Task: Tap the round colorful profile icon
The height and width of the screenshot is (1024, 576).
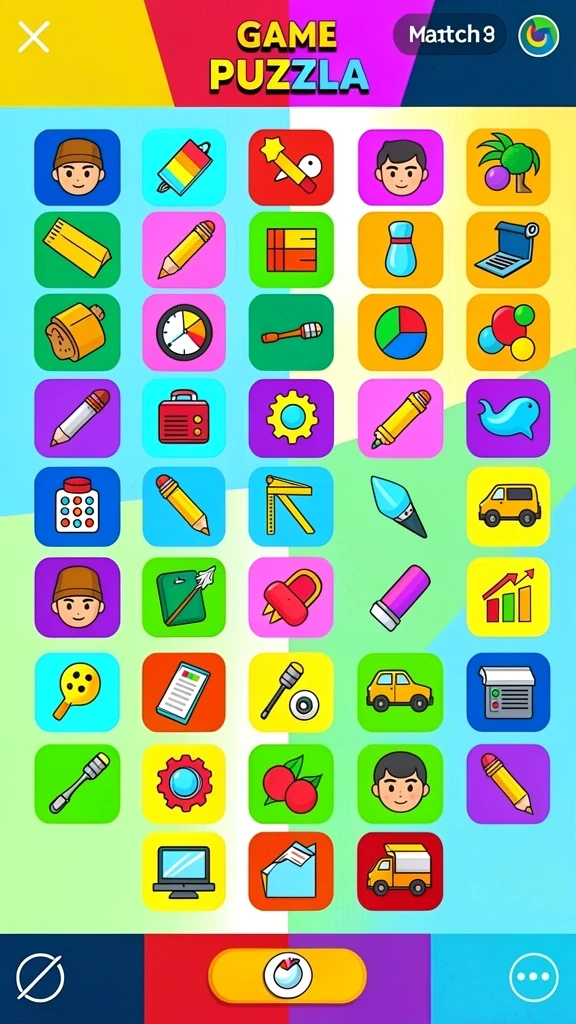Action: tap(539, 35)
